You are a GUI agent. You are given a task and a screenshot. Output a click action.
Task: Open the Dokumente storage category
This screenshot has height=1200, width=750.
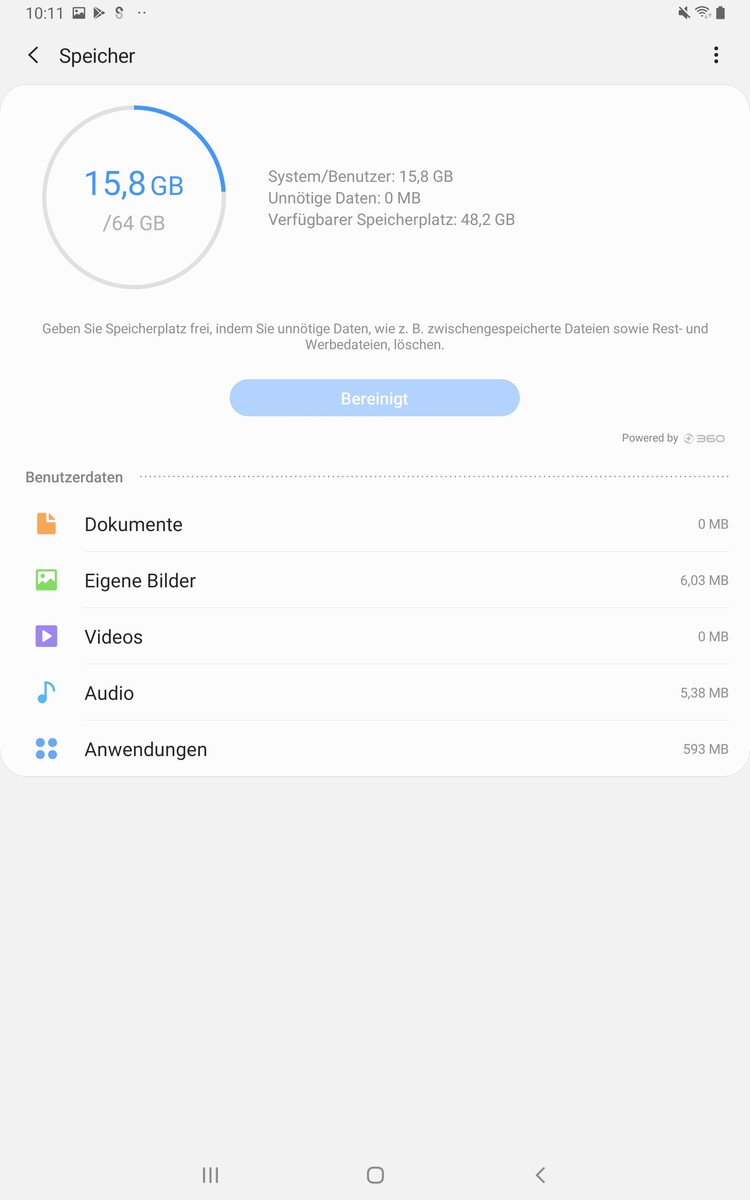point(375,524)
